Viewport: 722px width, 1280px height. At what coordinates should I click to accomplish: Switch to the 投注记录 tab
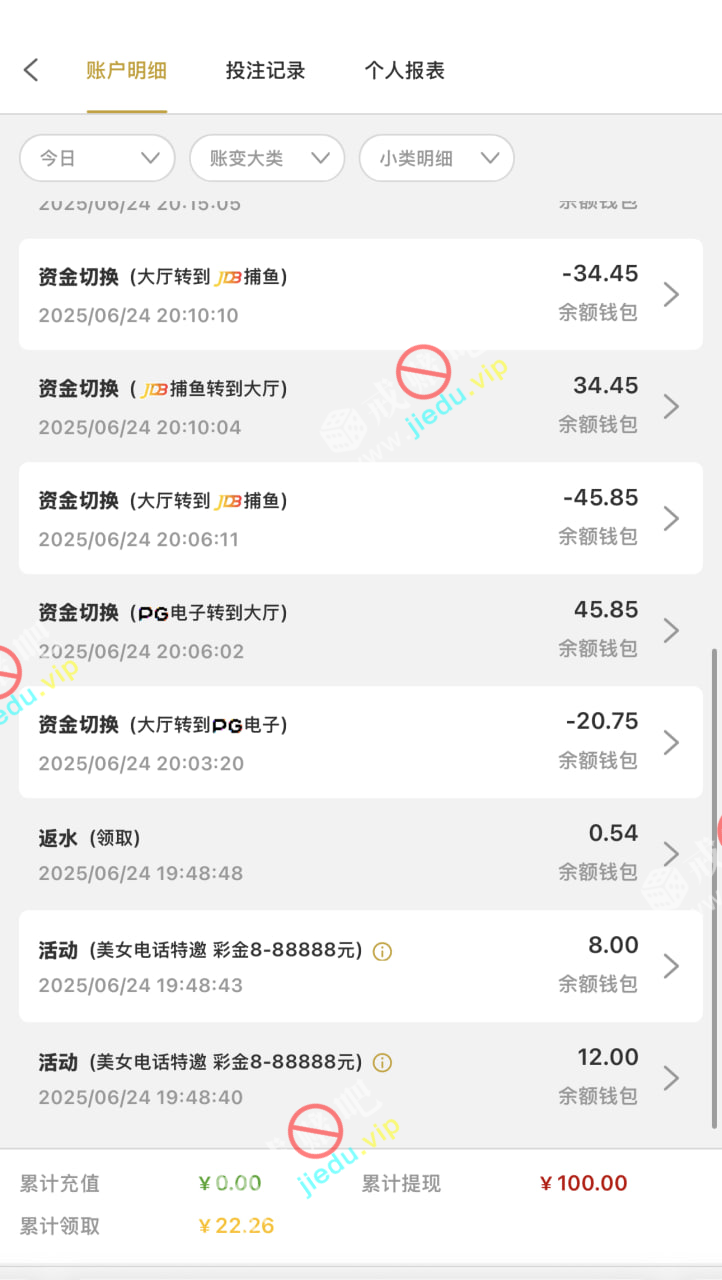(265, 71)
